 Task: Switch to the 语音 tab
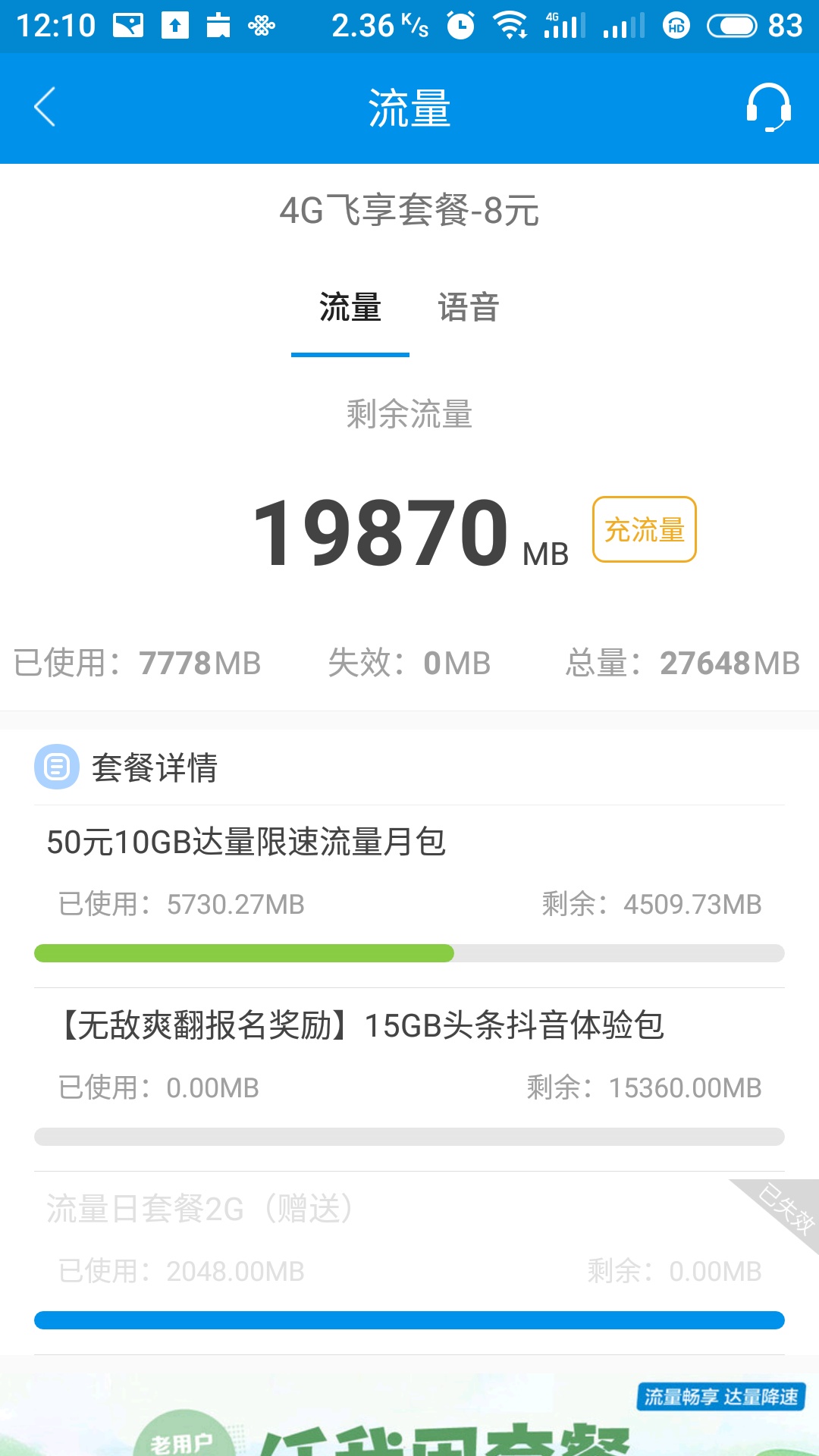(468, 308)
